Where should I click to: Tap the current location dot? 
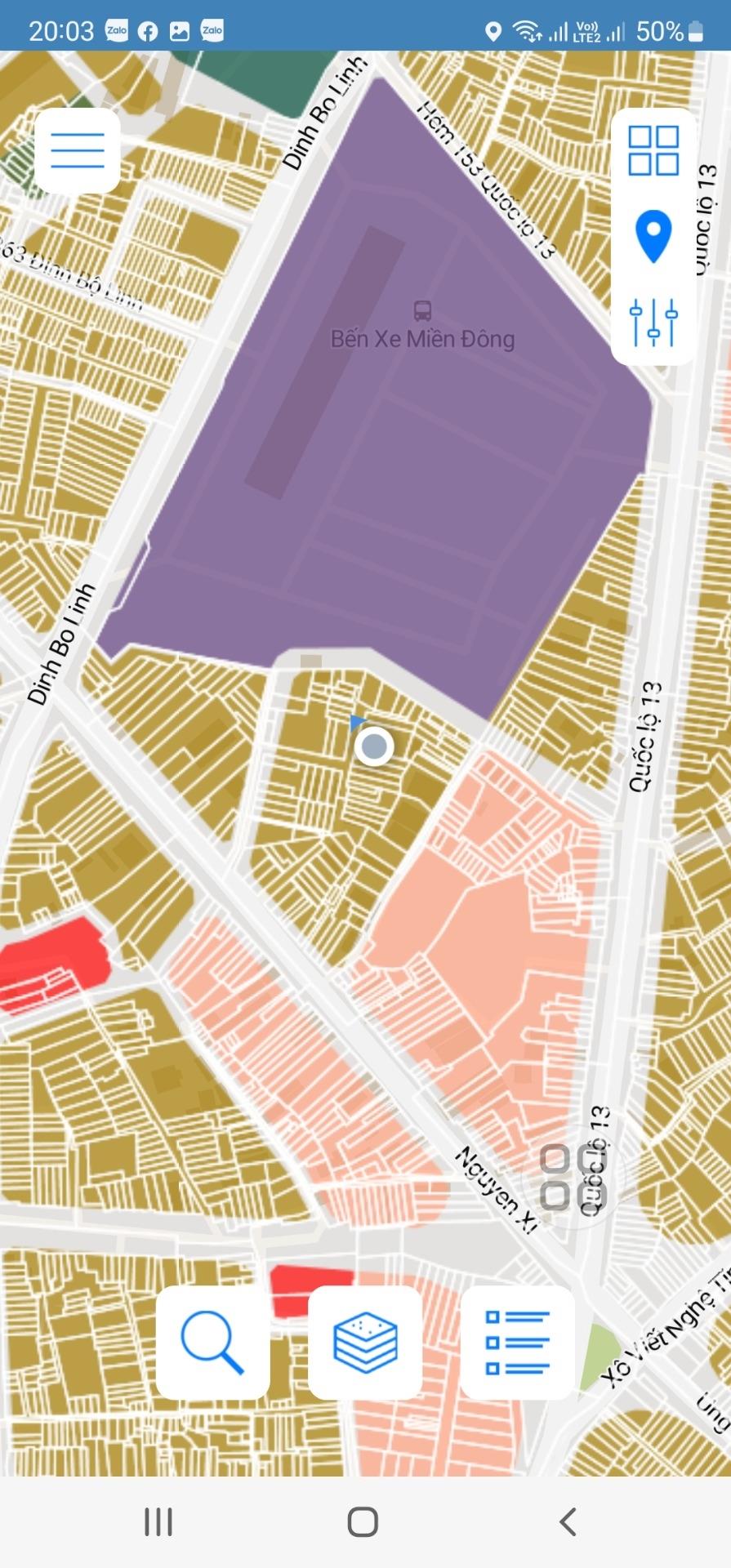click(x=374, y=746)
